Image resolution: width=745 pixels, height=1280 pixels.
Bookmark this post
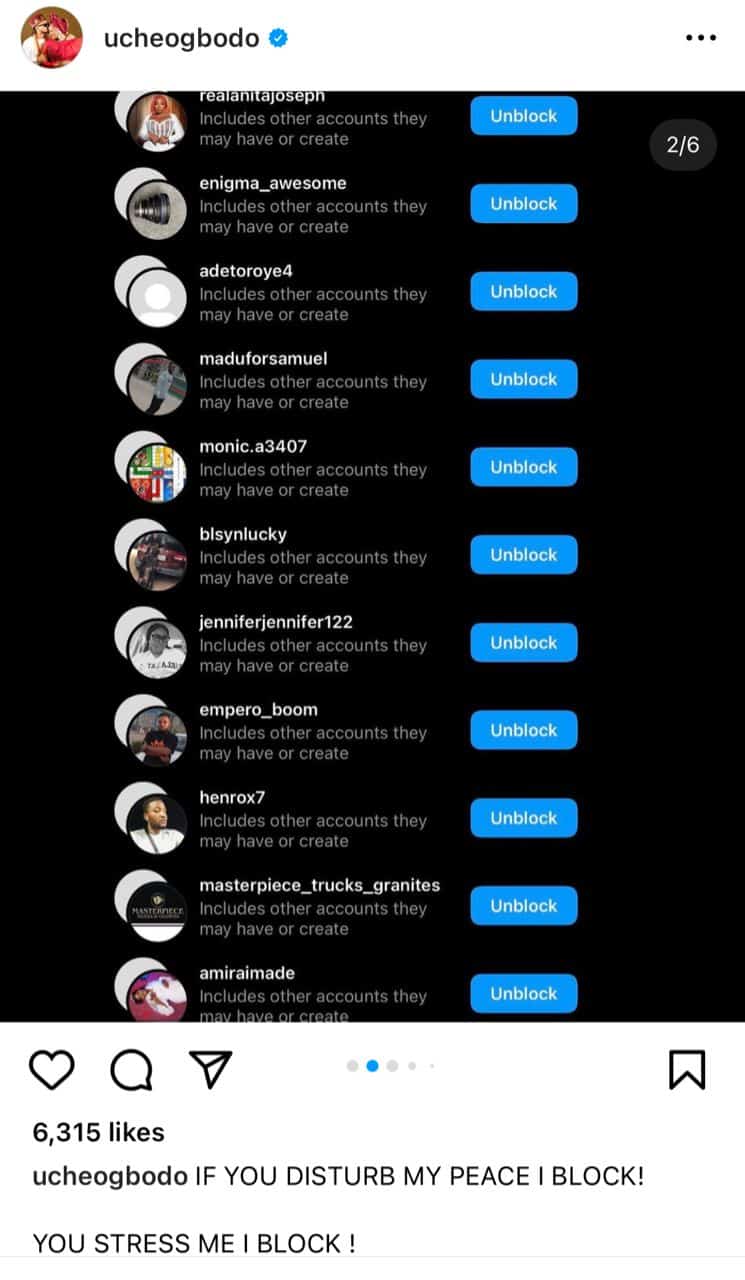[x=686, y=1070]
